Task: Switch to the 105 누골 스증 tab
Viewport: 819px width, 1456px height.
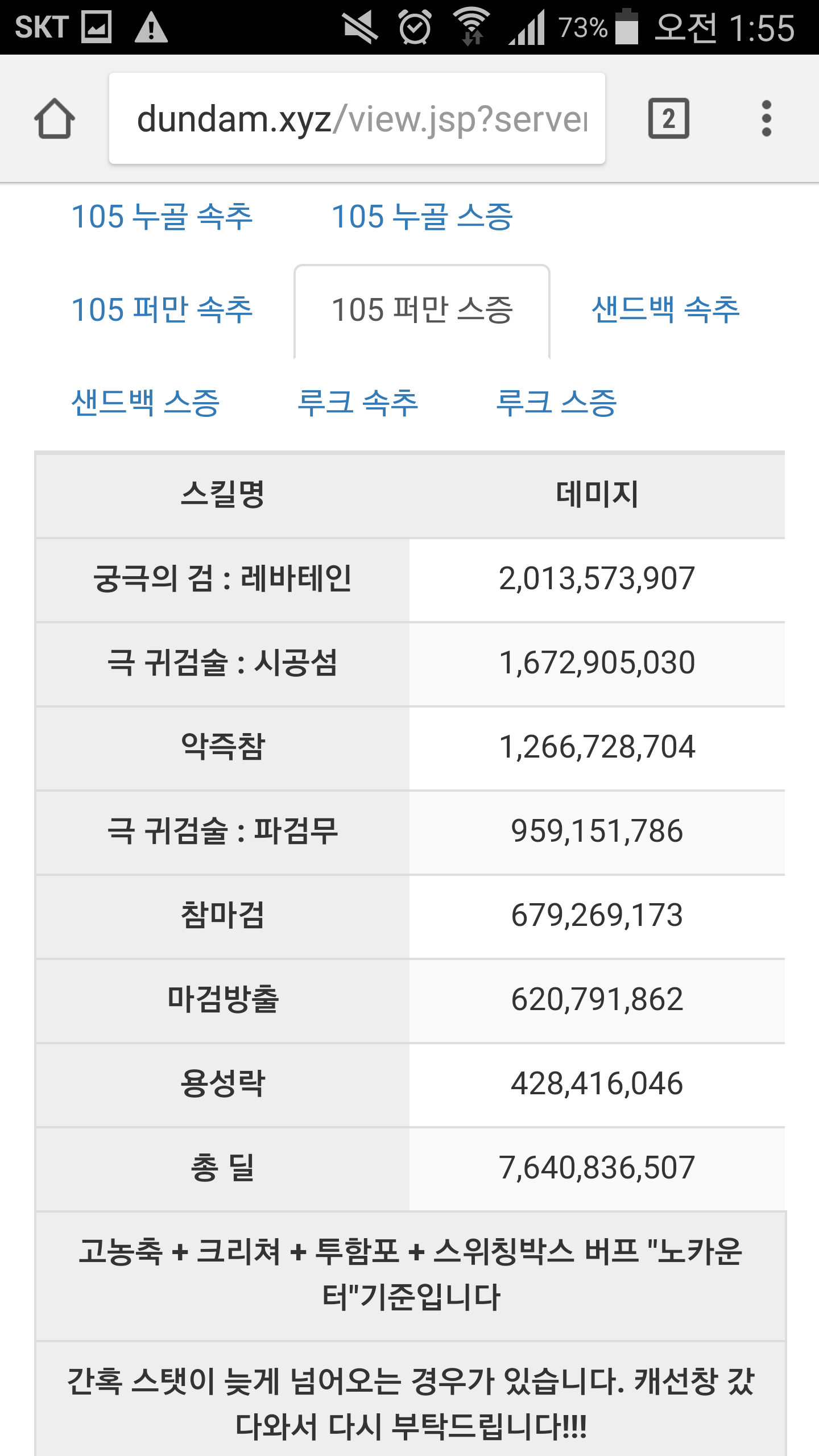Action: (x=422, y=217)
